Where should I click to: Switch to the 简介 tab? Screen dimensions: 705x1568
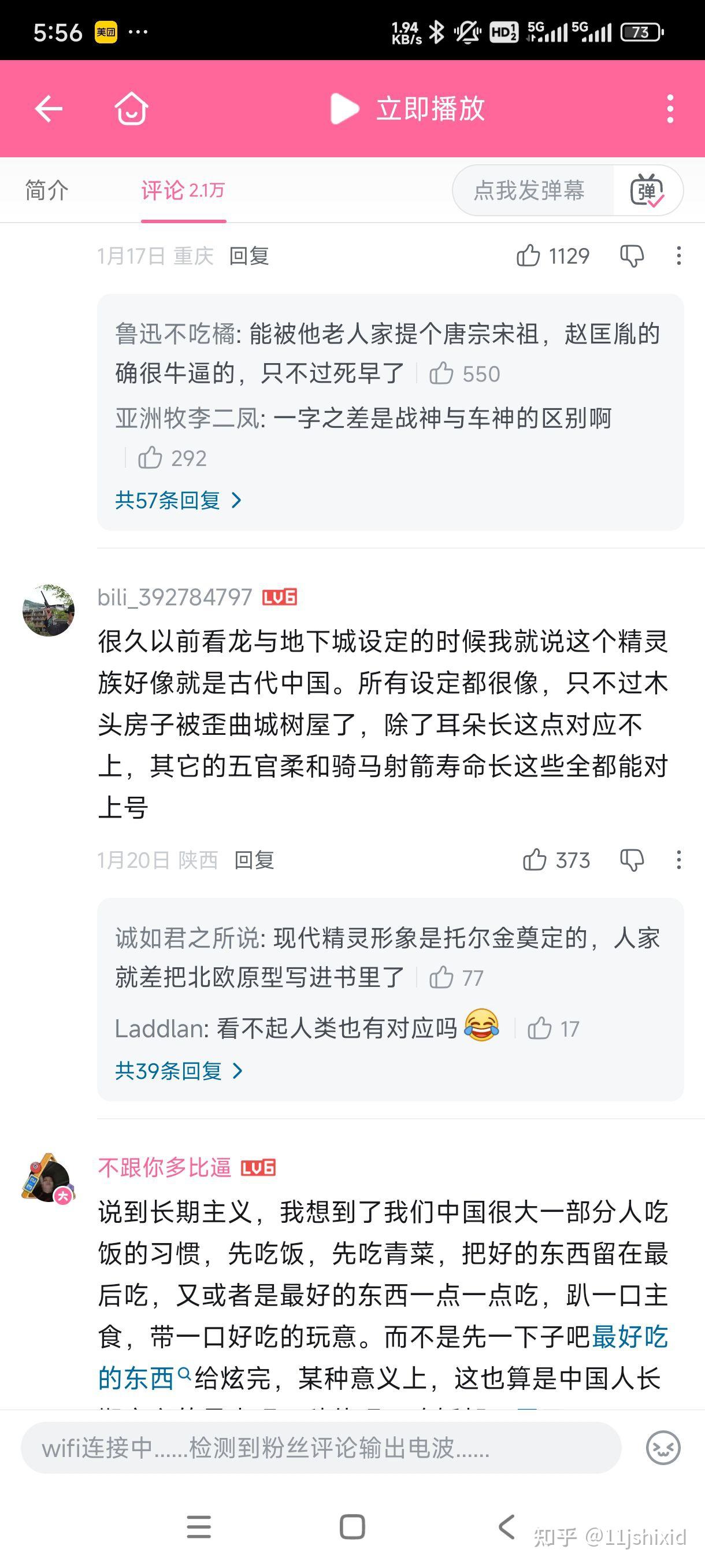47,190
